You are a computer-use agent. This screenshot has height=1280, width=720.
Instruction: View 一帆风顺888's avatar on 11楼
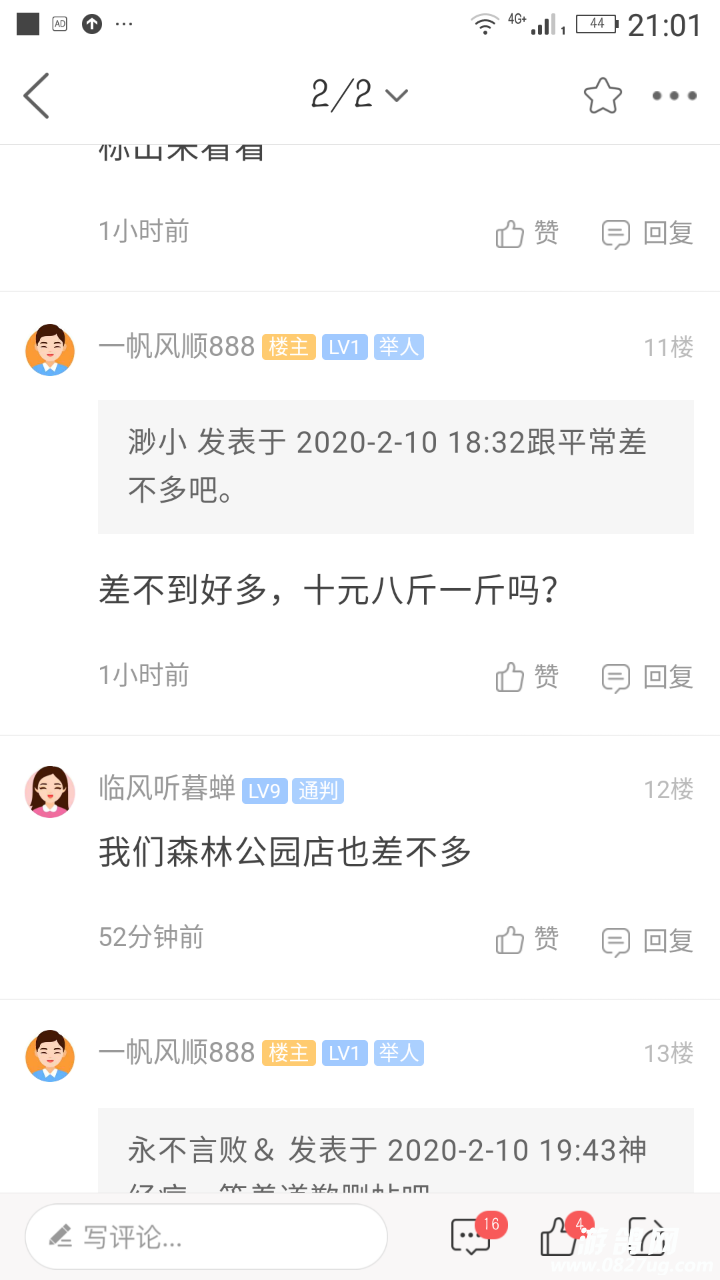tap(50, 349)
